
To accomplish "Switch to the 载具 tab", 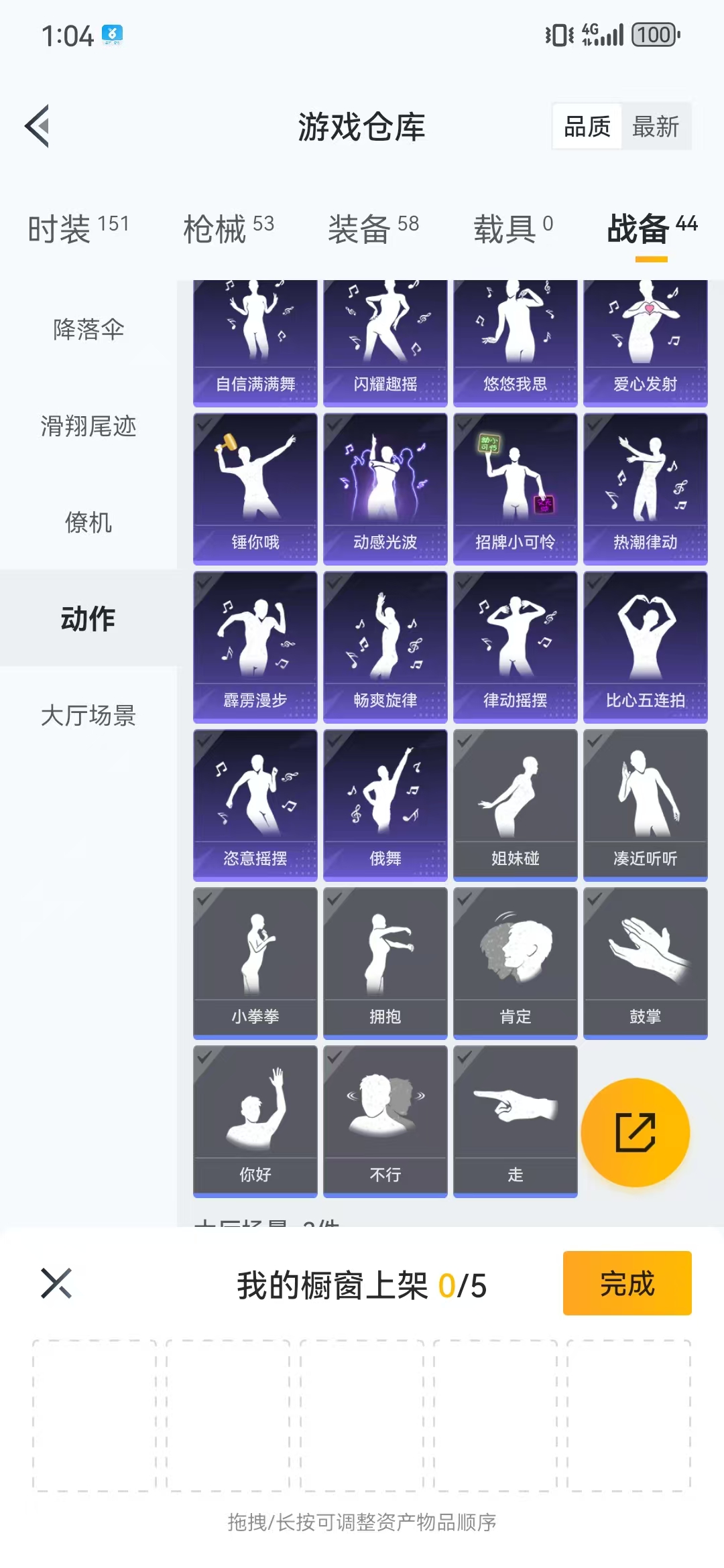I will click(x=513, y=228).
